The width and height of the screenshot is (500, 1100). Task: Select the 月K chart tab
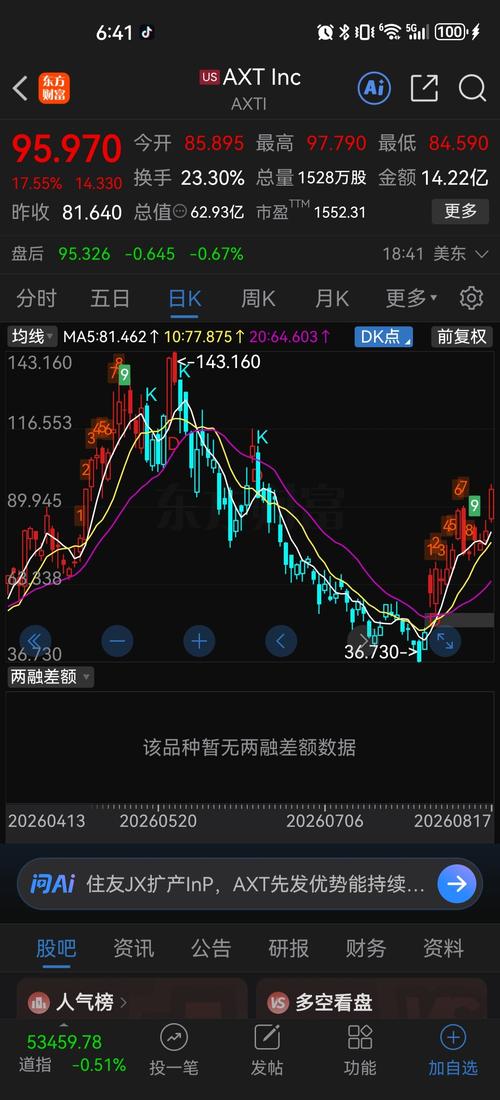(332, 298)
